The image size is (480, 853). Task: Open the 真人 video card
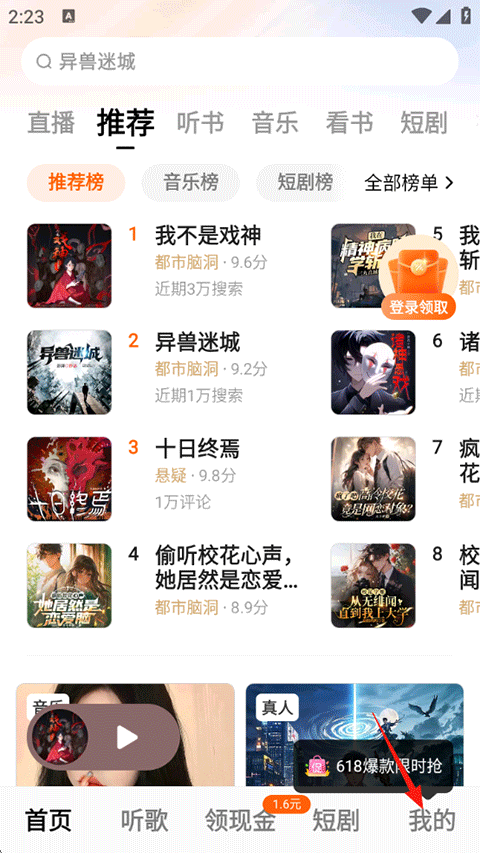tap(354, 734)
